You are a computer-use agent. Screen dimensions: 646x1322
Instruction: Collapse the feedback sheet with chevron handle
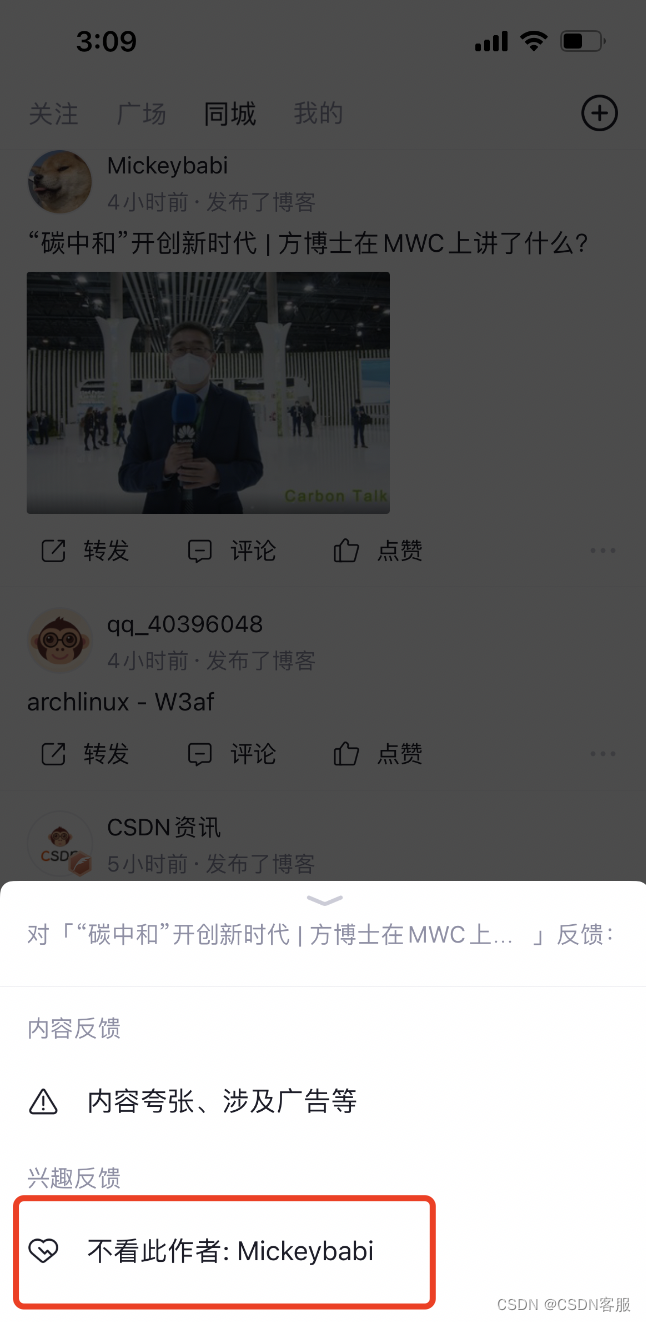tap(325, 900)
